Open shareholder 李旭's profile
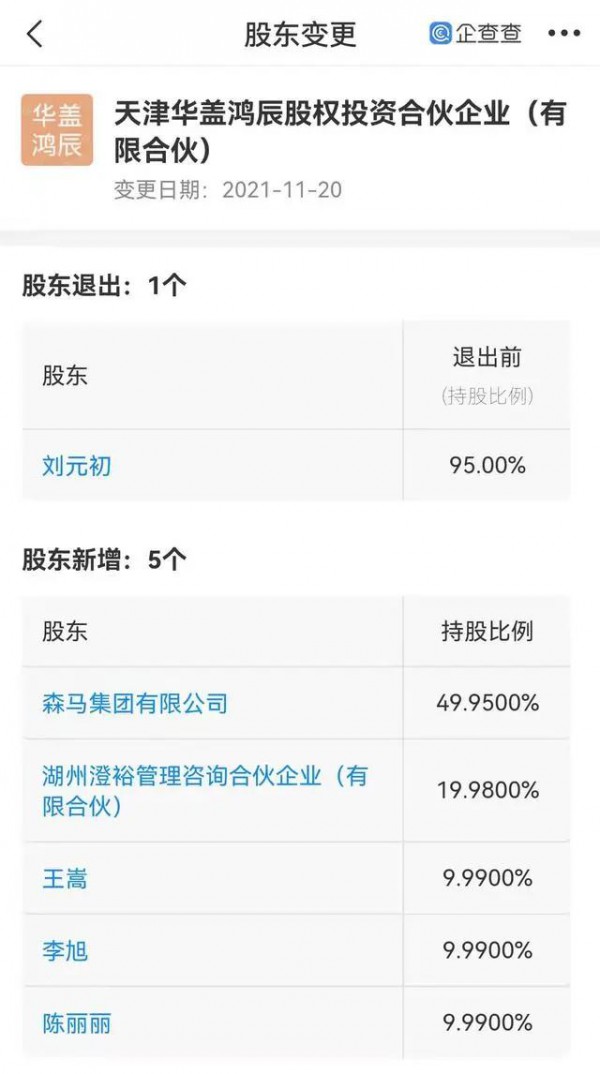The height and width of the screenshot is (1074, 600). point(65,950)
